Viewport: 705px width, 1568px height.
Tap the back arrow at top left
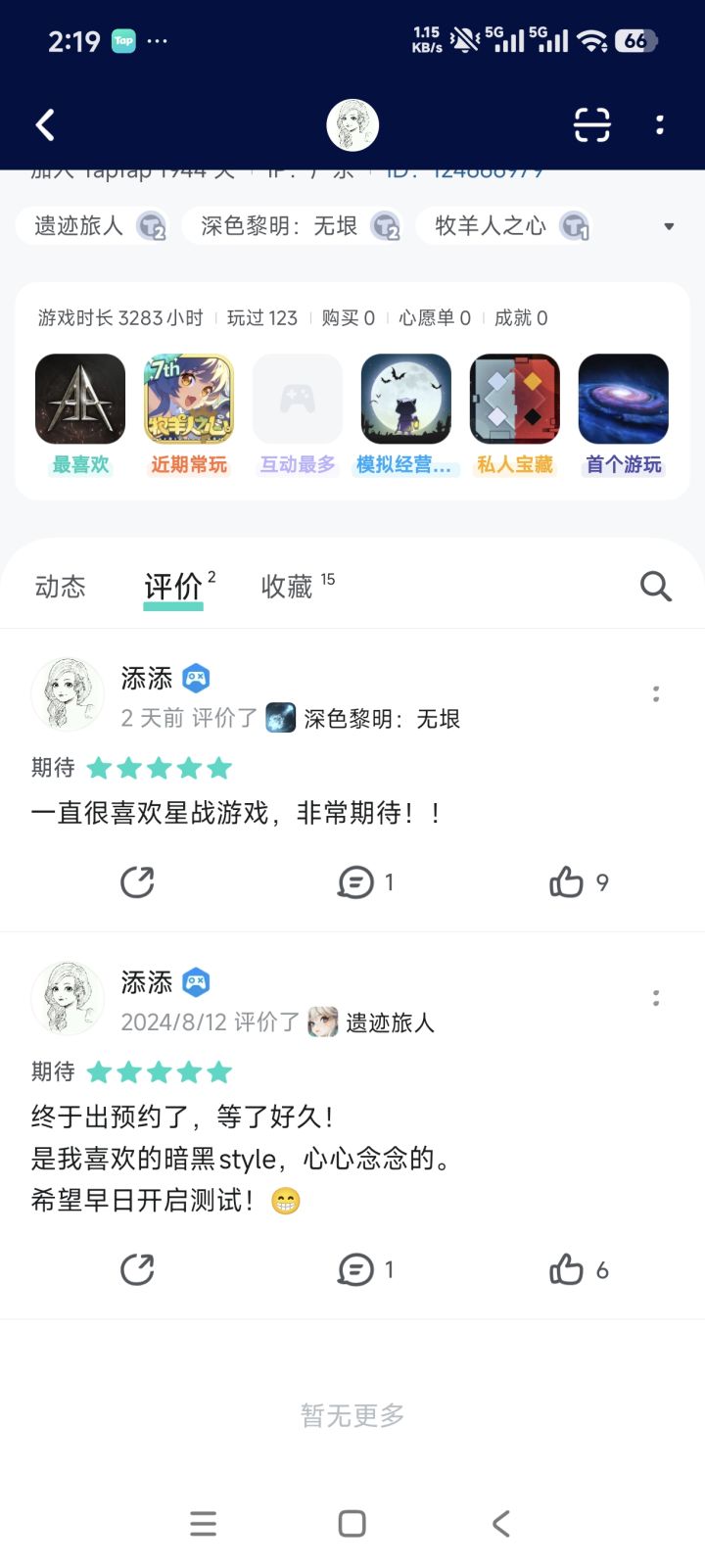pyautogui.click(x=44, y=125)
